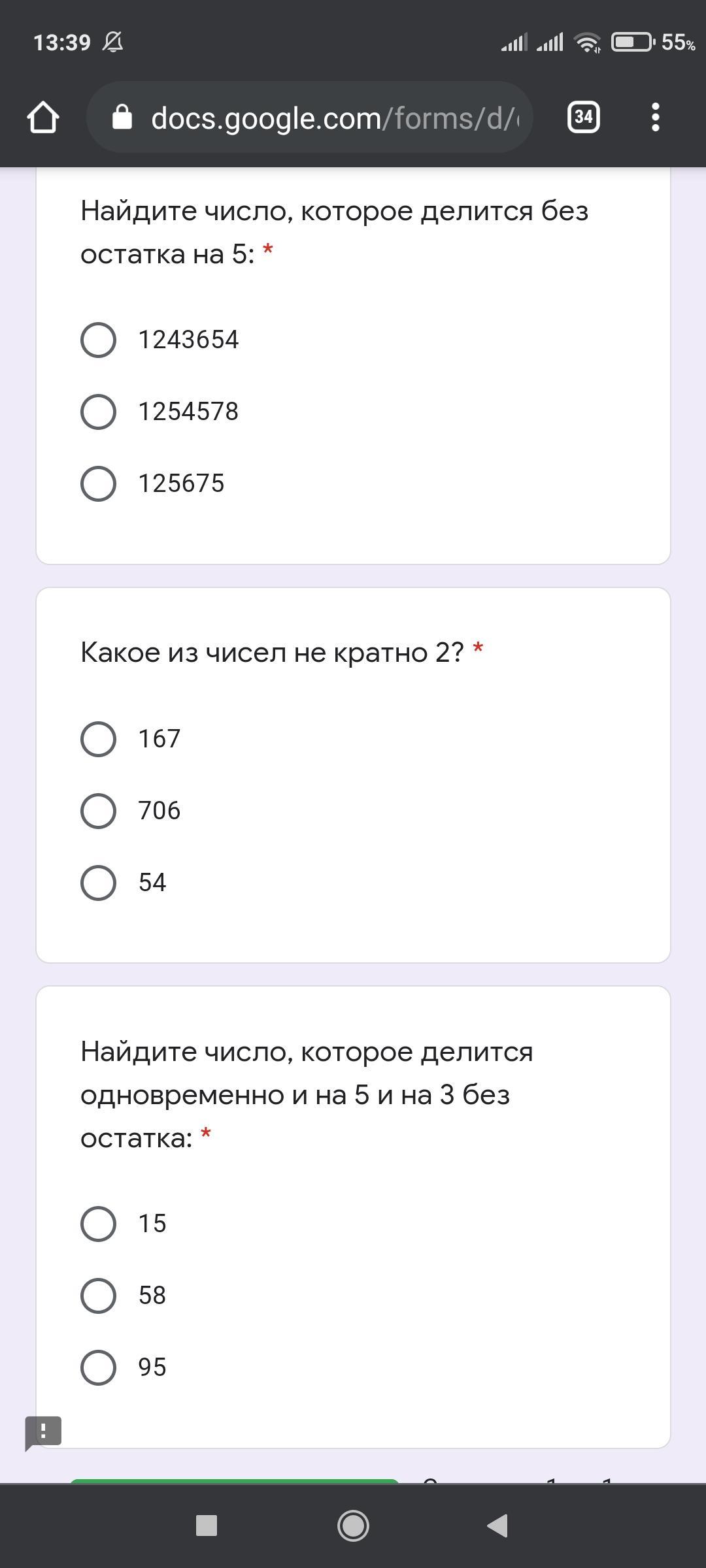Choose the 54 answer

point(99,883)
